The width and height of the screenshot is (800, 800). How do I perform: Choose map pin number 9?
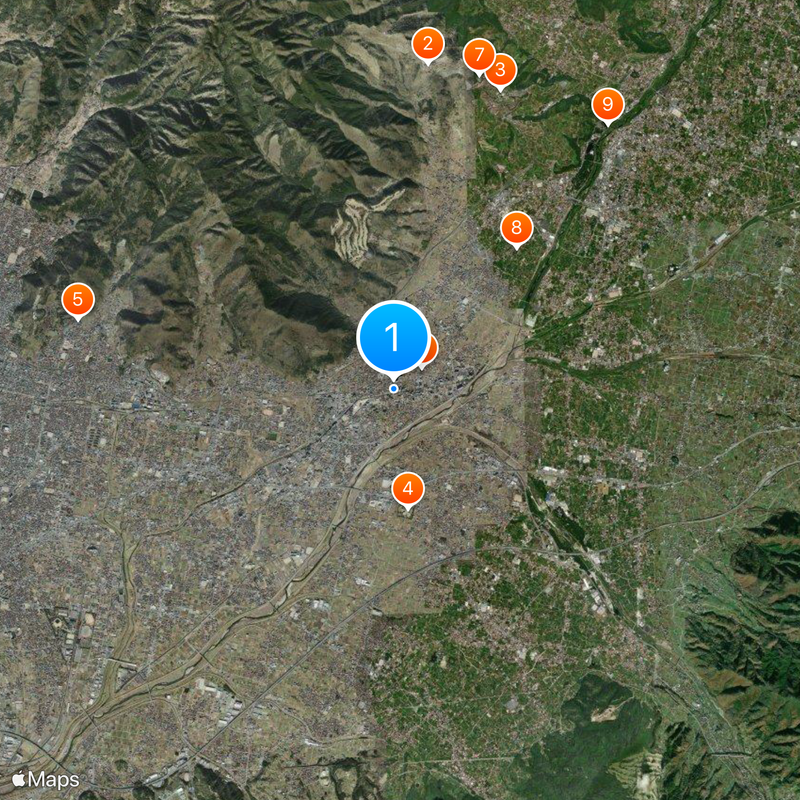pyautogui.click(x=607, y=104)
